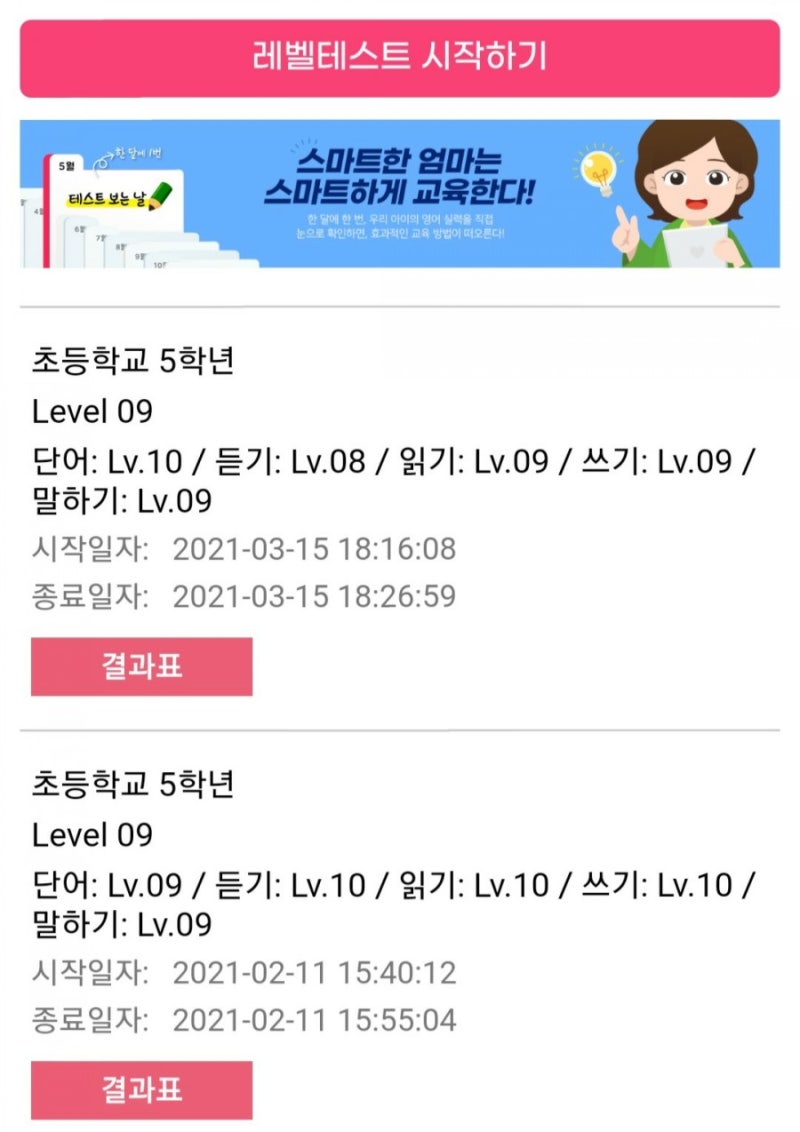View 결과표 for the 2021-02-11 test
The image size is (800, 1132).
coord(141,1090)
